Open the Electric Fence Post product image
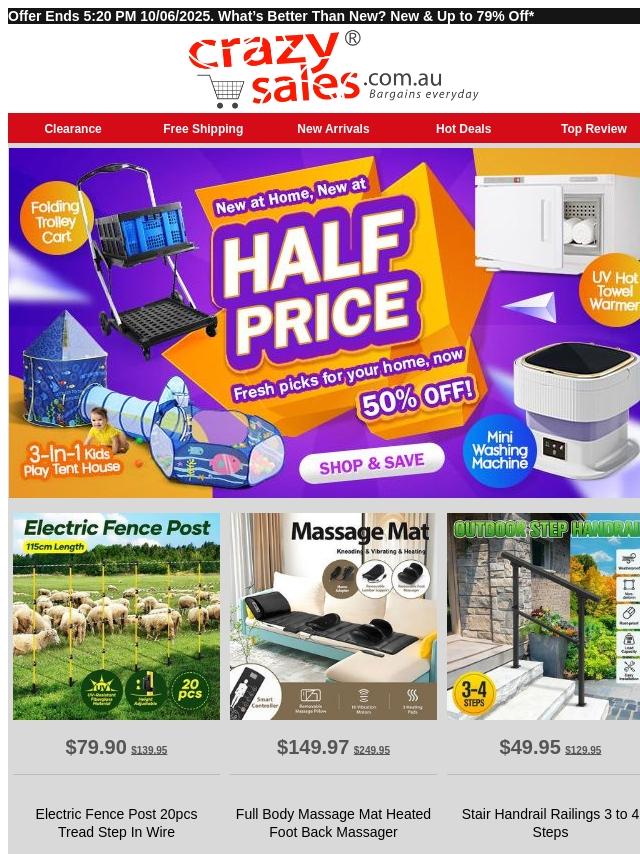This screenshot has height=854, width=640. click(117, 616)
